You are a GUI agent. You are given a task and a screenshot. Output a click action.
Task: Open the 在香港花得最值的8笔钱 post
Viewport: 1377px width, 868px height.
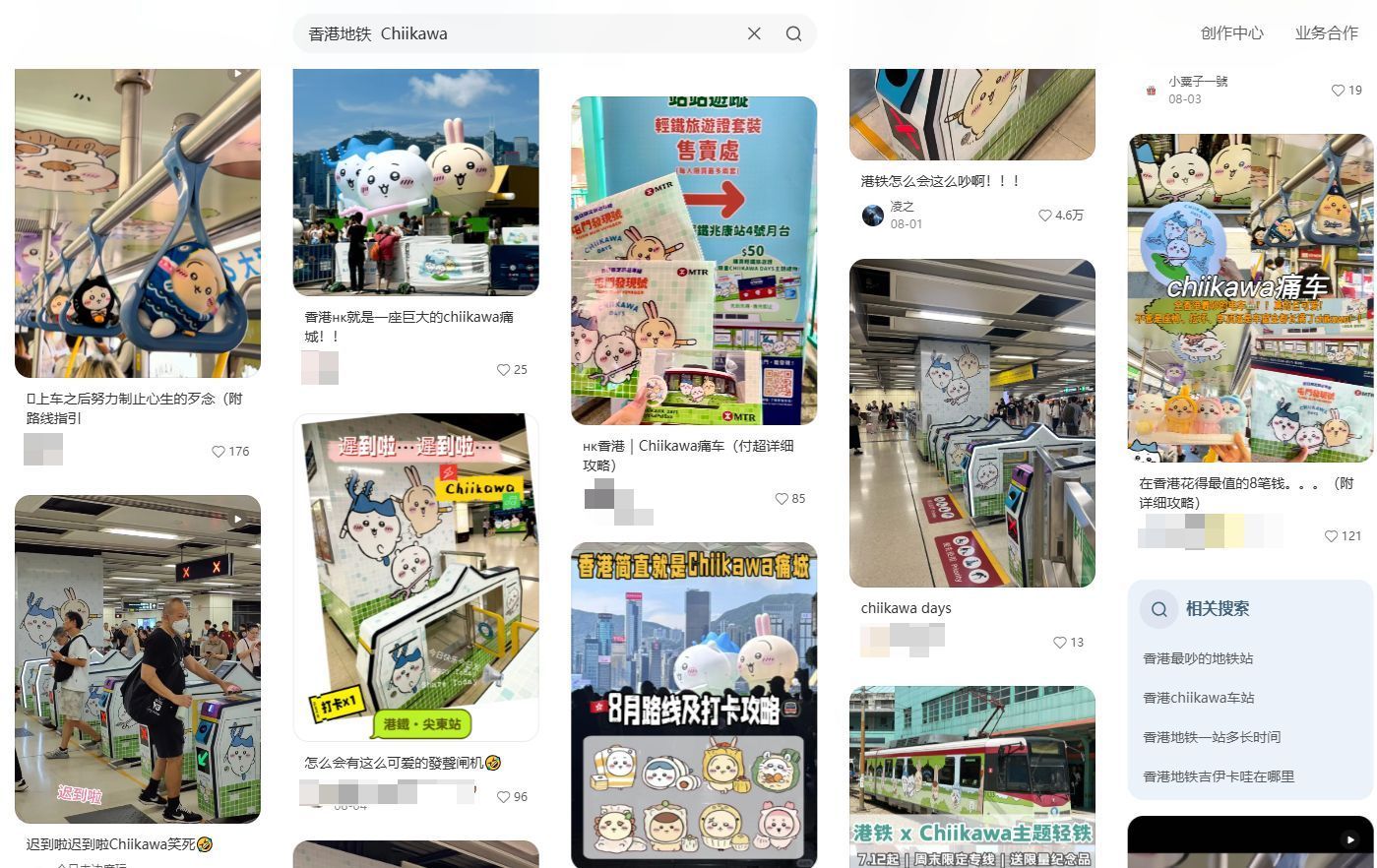[x=1249, y=298]
